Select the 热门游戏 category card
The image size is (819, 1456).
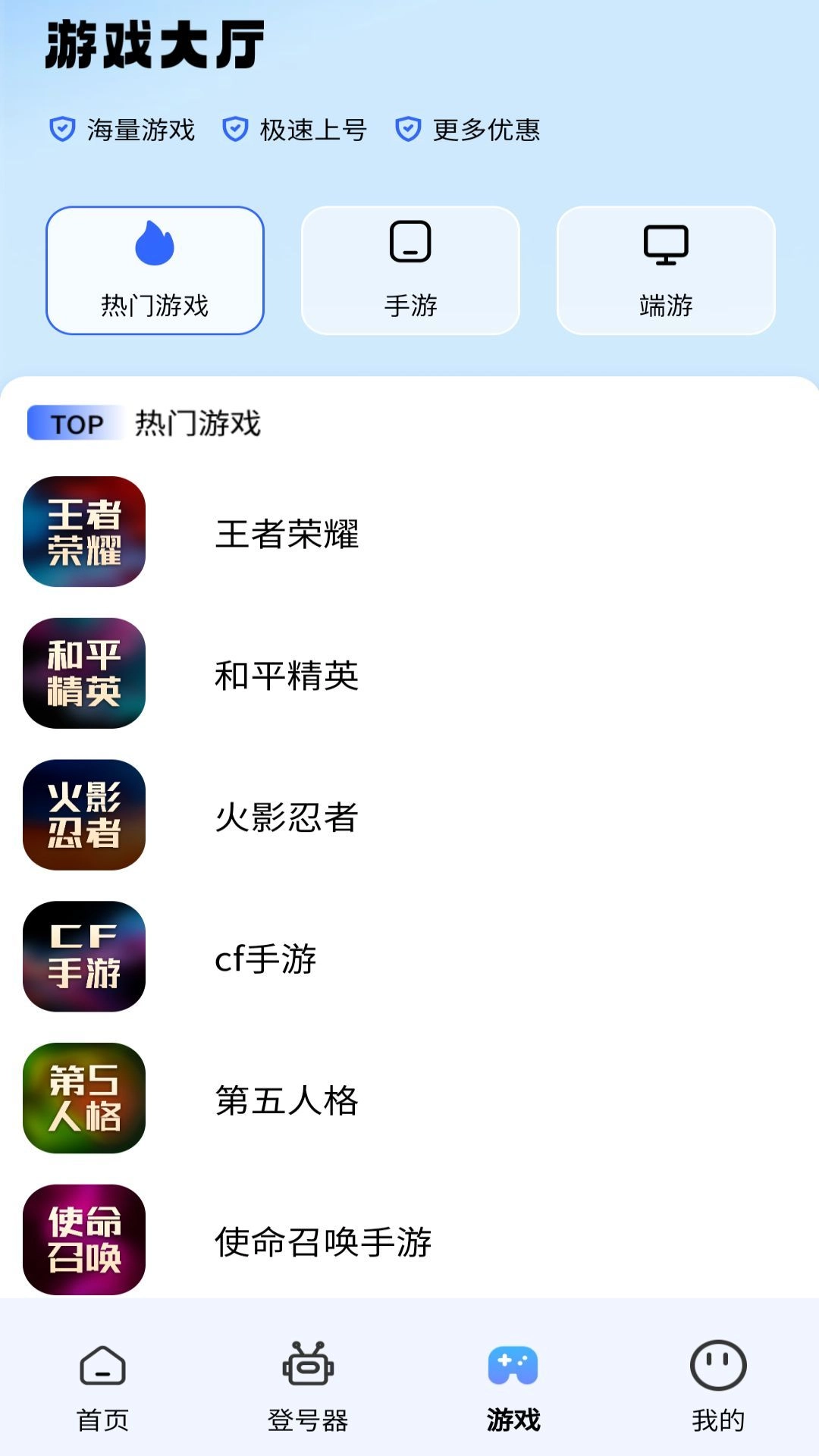[155, 269]
